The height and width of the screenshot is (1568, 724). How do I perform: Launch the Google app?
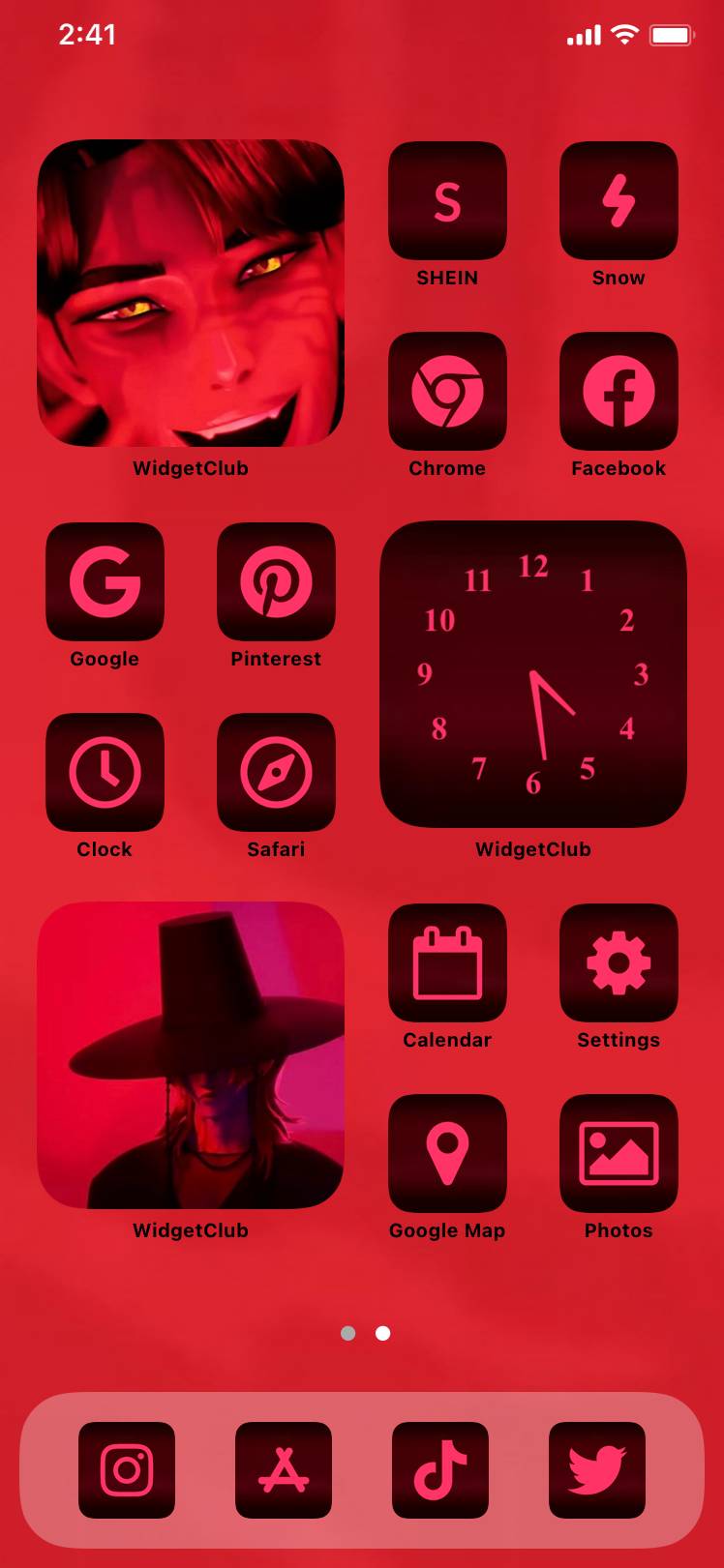(x=105, y=582)
